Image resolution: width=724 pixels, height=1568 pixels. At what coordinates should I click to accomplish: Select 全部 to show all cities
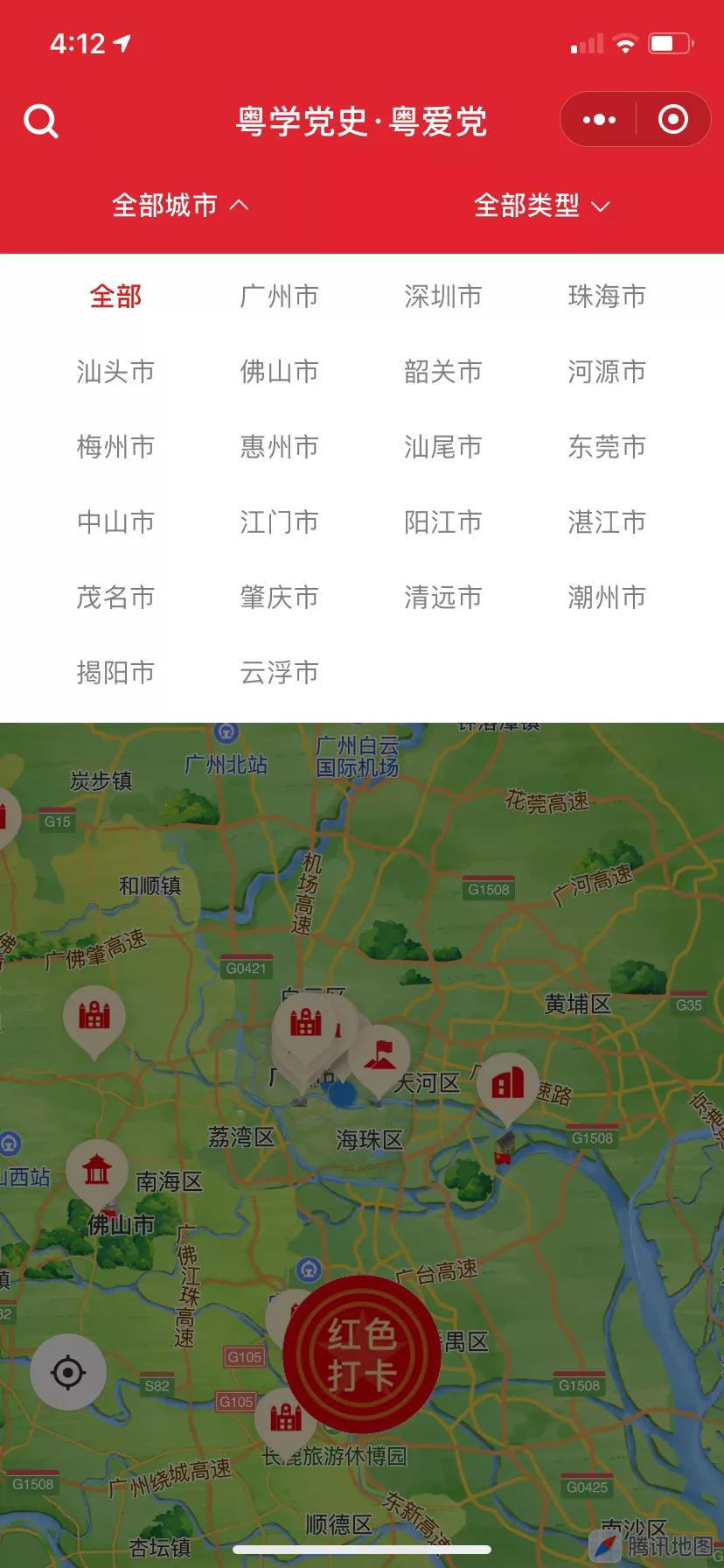(x=115, y=297)
